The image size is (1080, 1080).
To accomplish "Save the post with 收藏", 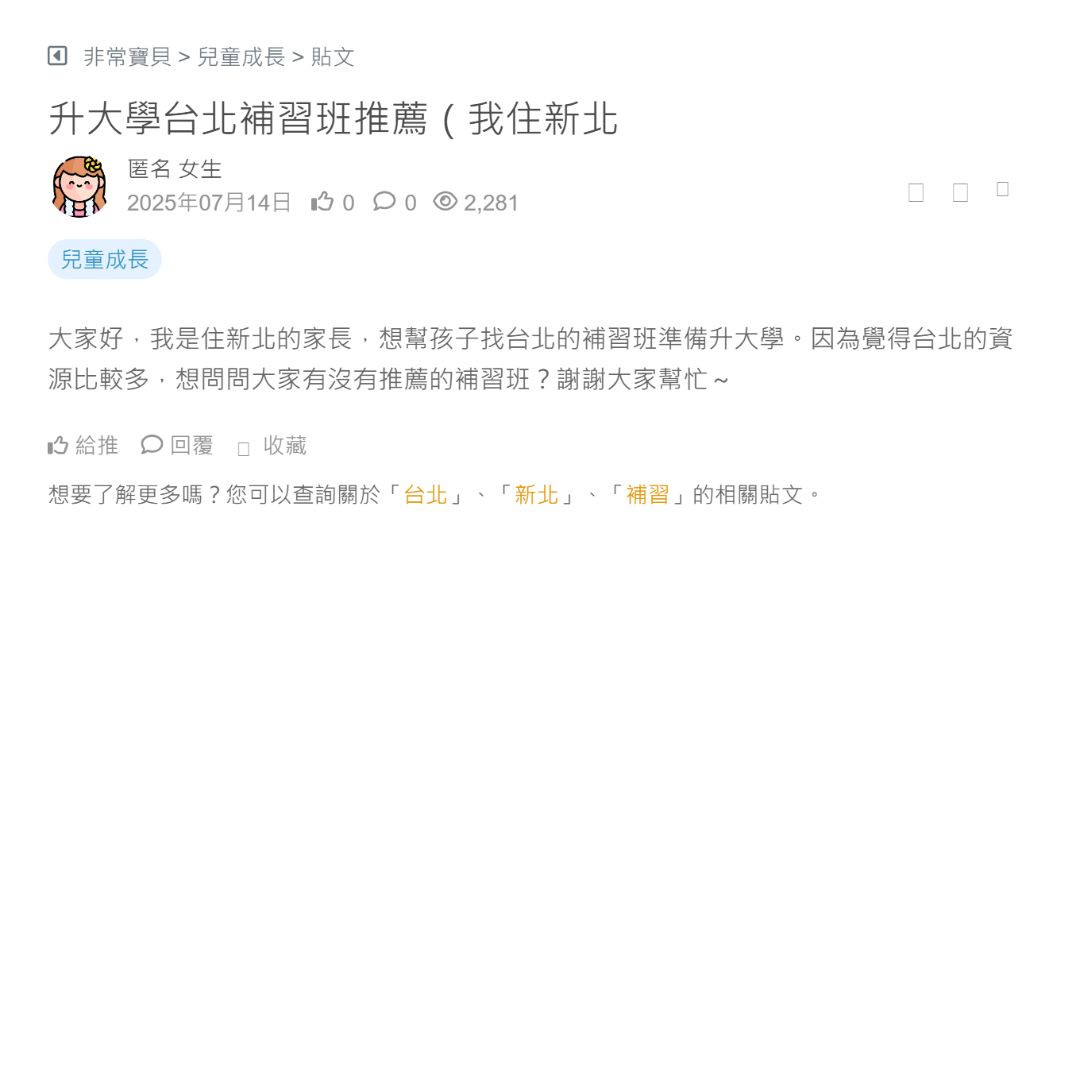I will 273,446.
